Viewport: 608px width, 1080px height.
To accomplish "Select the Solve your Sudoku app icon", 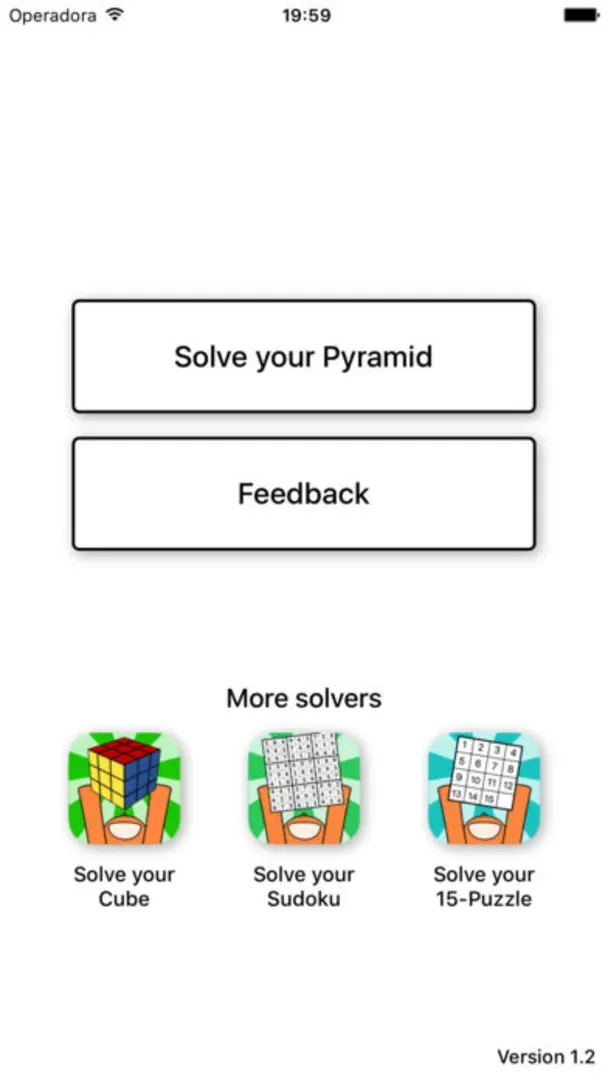I will 304,788.
